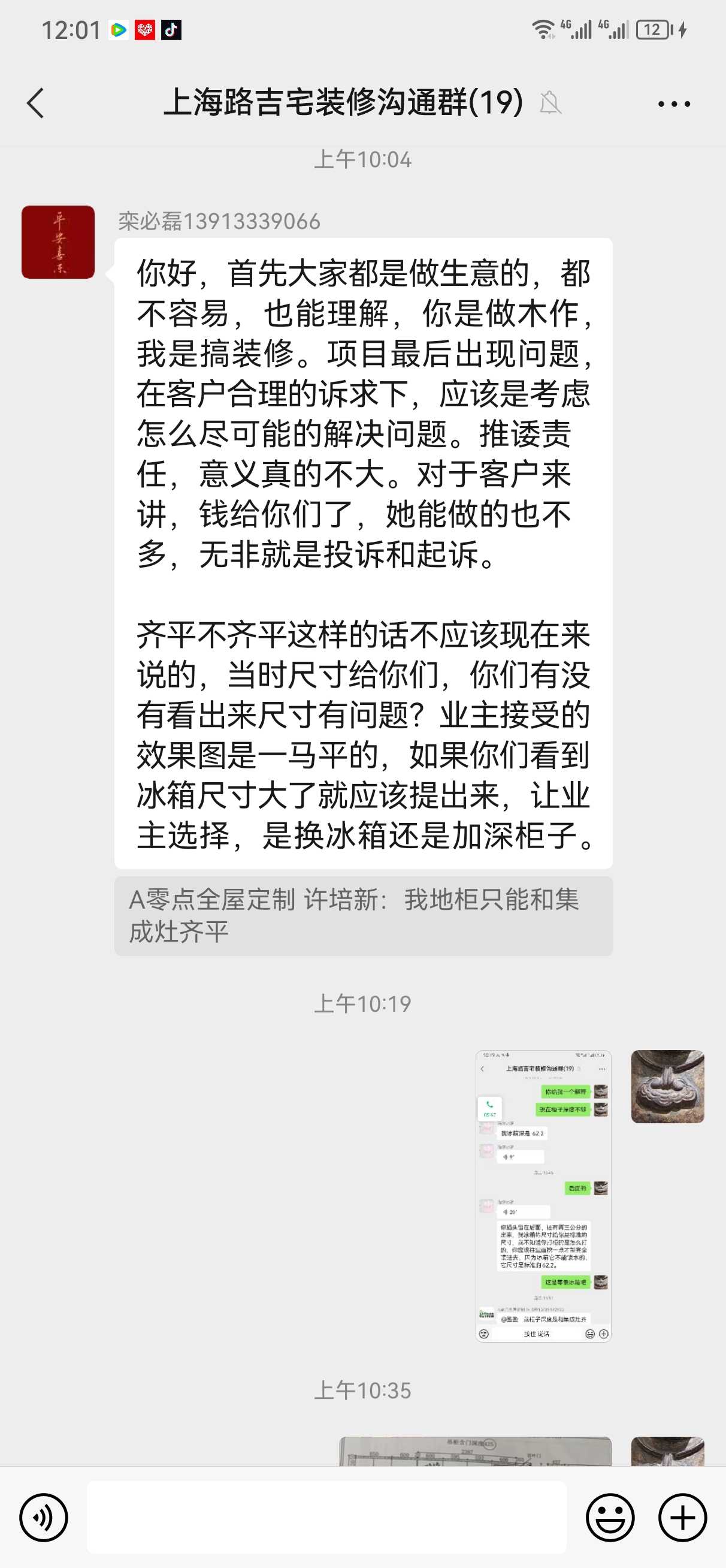Open the emoji picker
726x1568 pixels.
coord(610,1518)
